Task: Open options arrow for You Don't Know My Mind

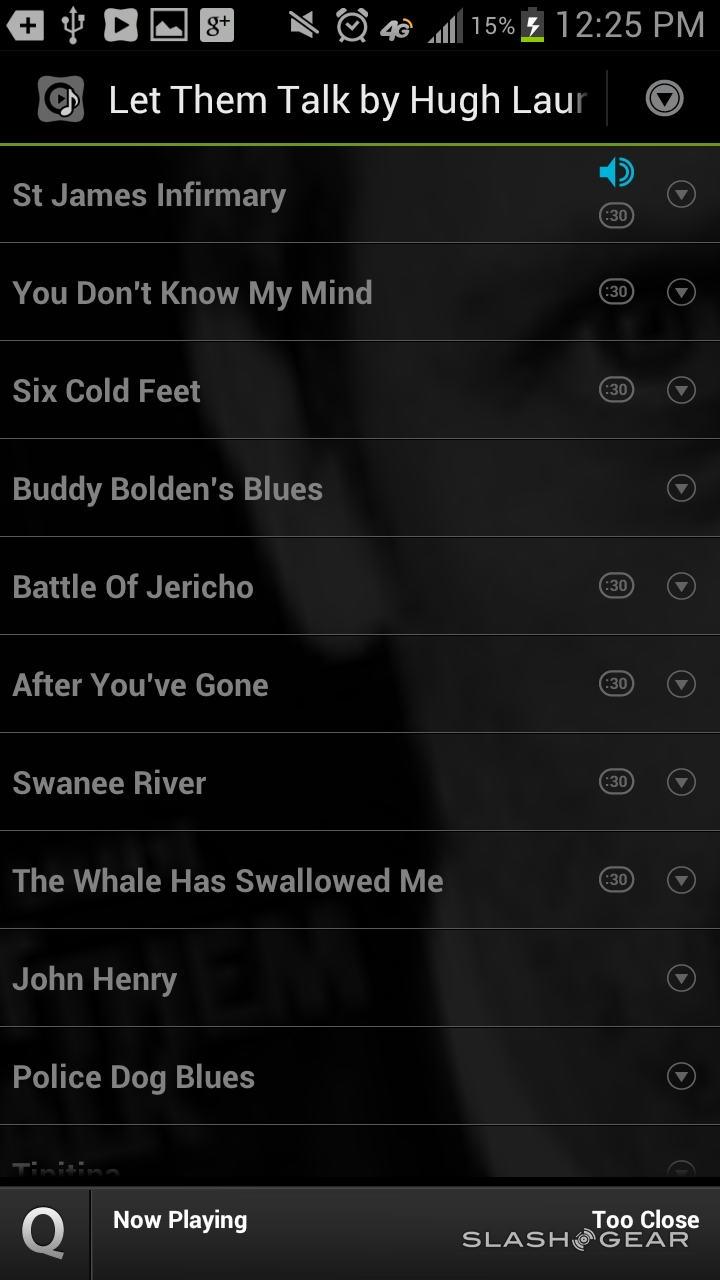Action: point(681,292)
